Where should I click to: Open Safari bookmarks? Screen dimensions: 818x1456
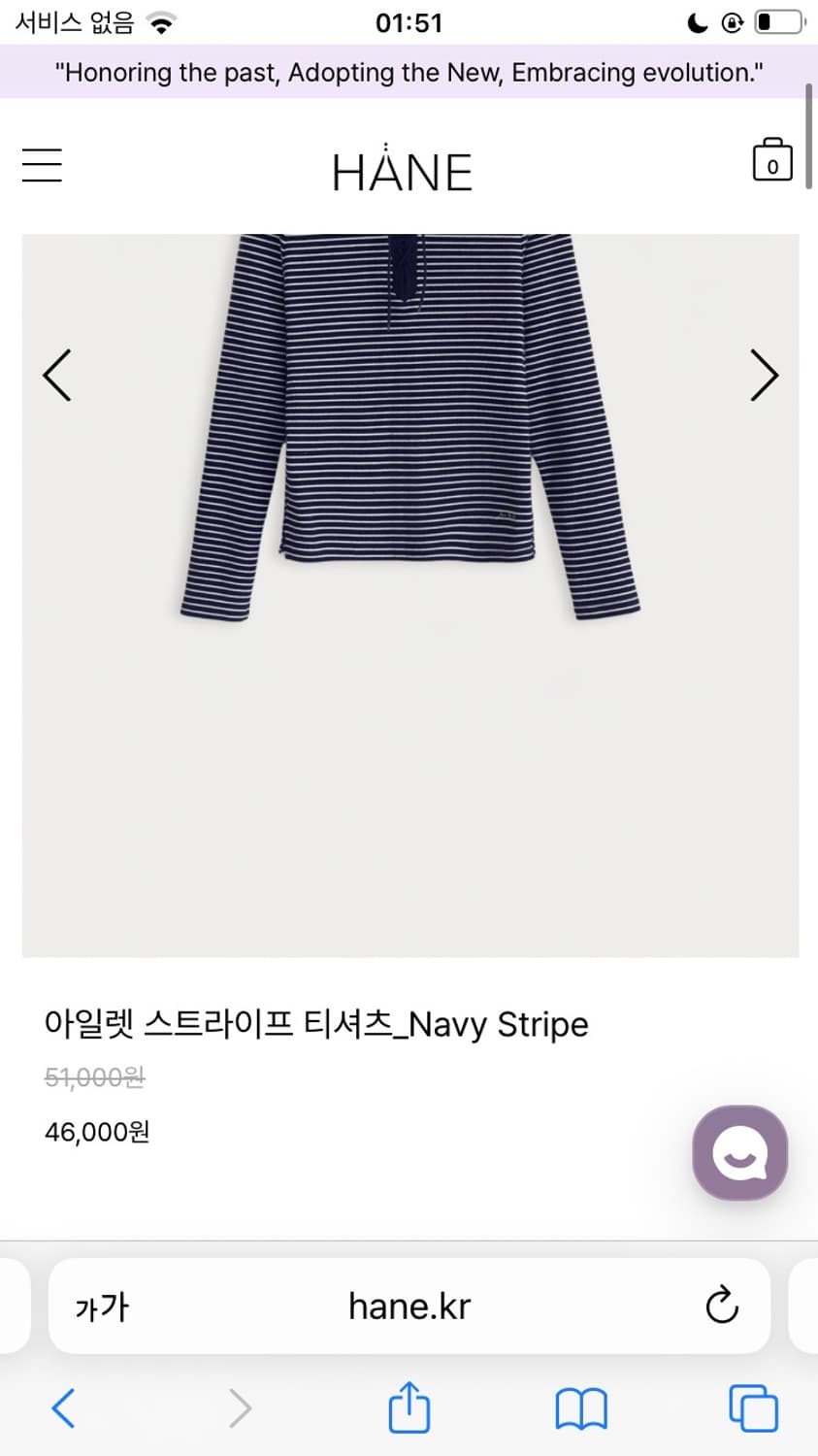pyautogui.click(x=580, y=1407)
